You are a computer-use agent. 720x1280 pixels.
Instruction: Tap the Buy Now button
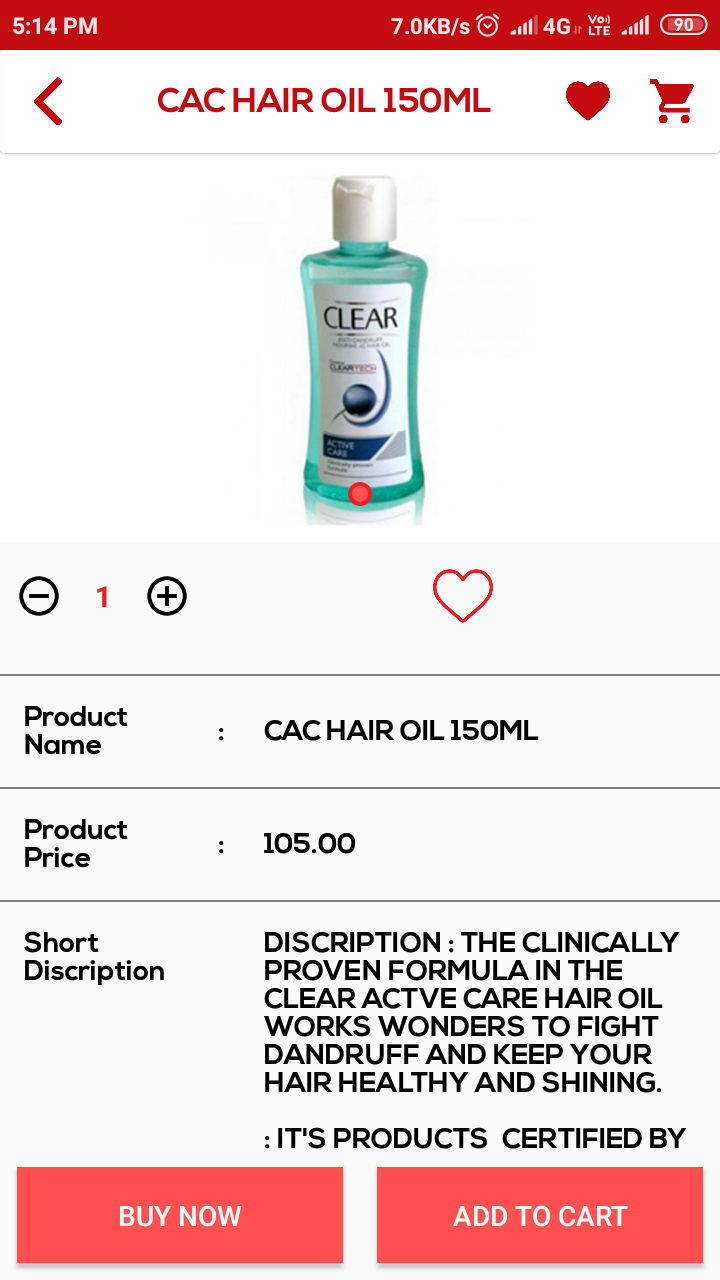[180, 1215]
